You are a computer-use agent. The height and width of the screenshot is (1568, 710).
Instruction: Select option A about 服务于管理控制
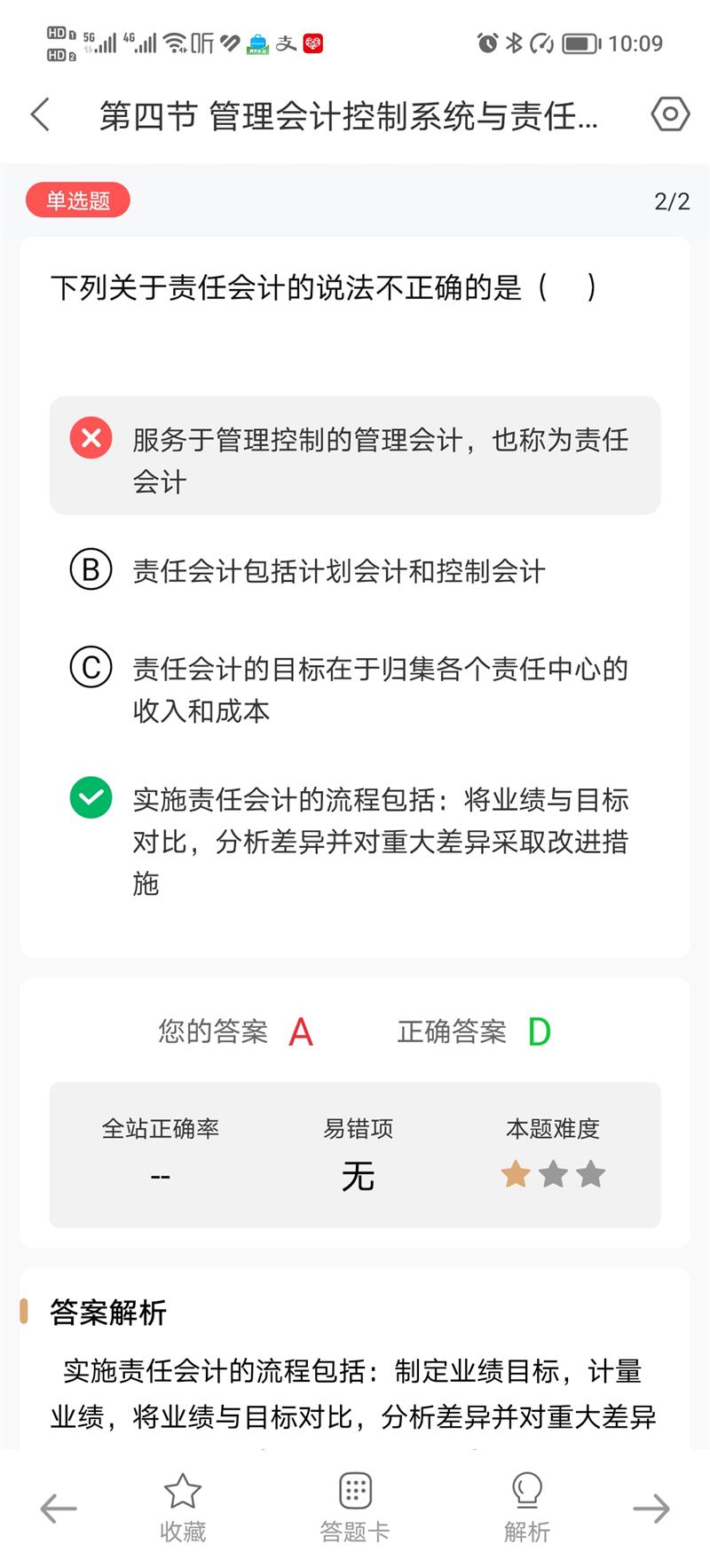(355, 456)
